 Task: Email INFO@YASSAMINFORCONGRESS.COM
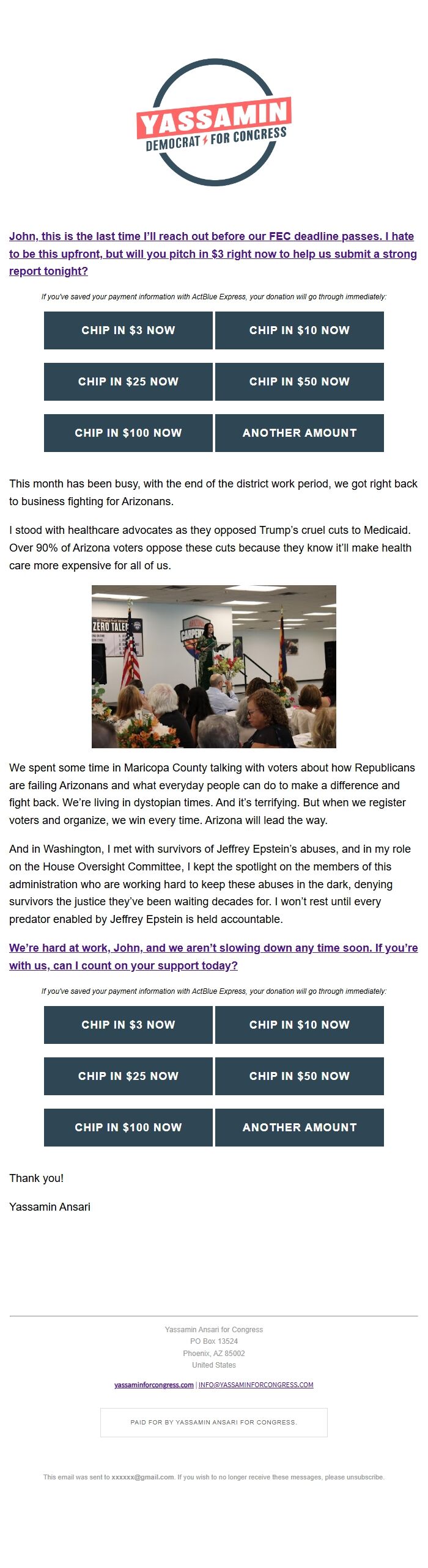click(x=256, y=1385)
